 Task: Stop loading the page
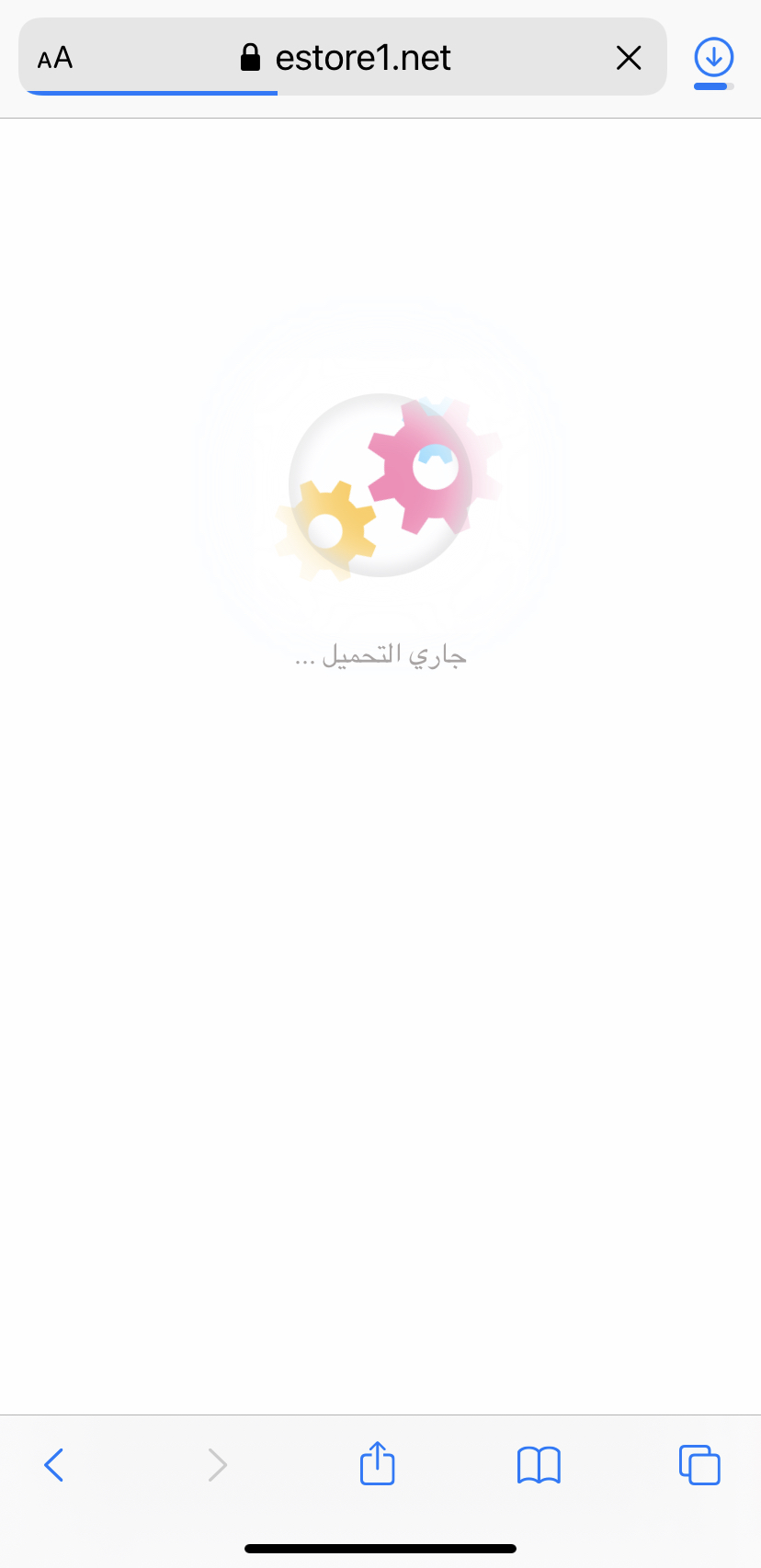point(629,59)
